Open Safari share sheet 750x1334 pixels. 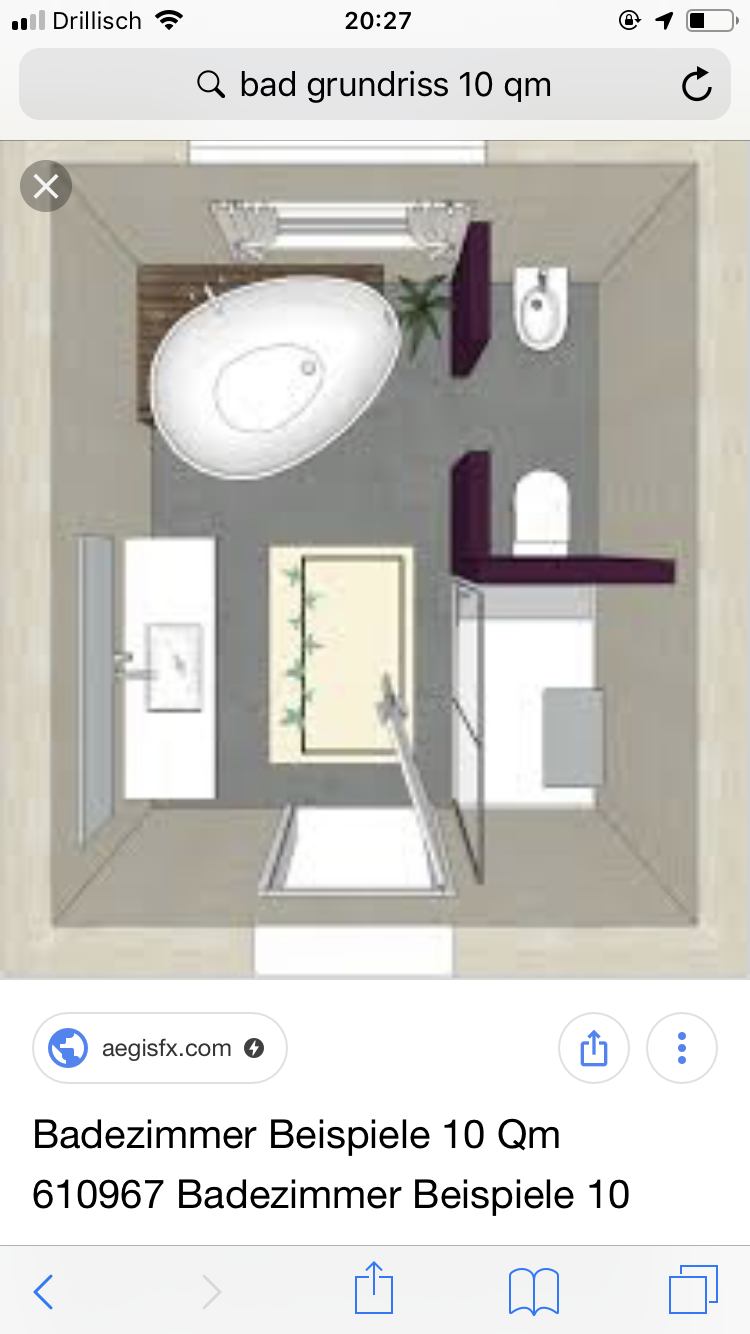tap(375, 1289)
